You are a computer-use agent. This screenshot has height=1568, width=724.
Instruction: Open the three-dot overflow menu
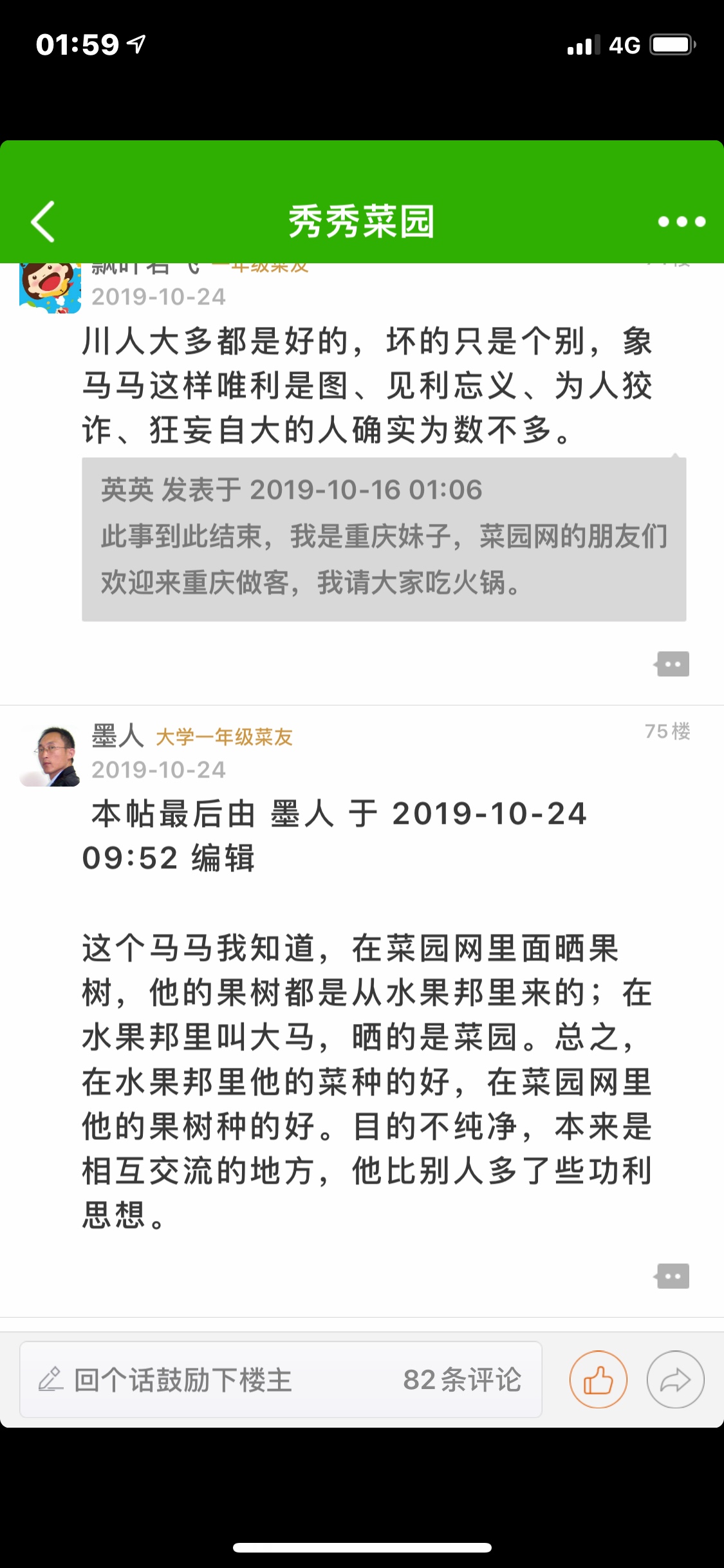coord(682,221)
